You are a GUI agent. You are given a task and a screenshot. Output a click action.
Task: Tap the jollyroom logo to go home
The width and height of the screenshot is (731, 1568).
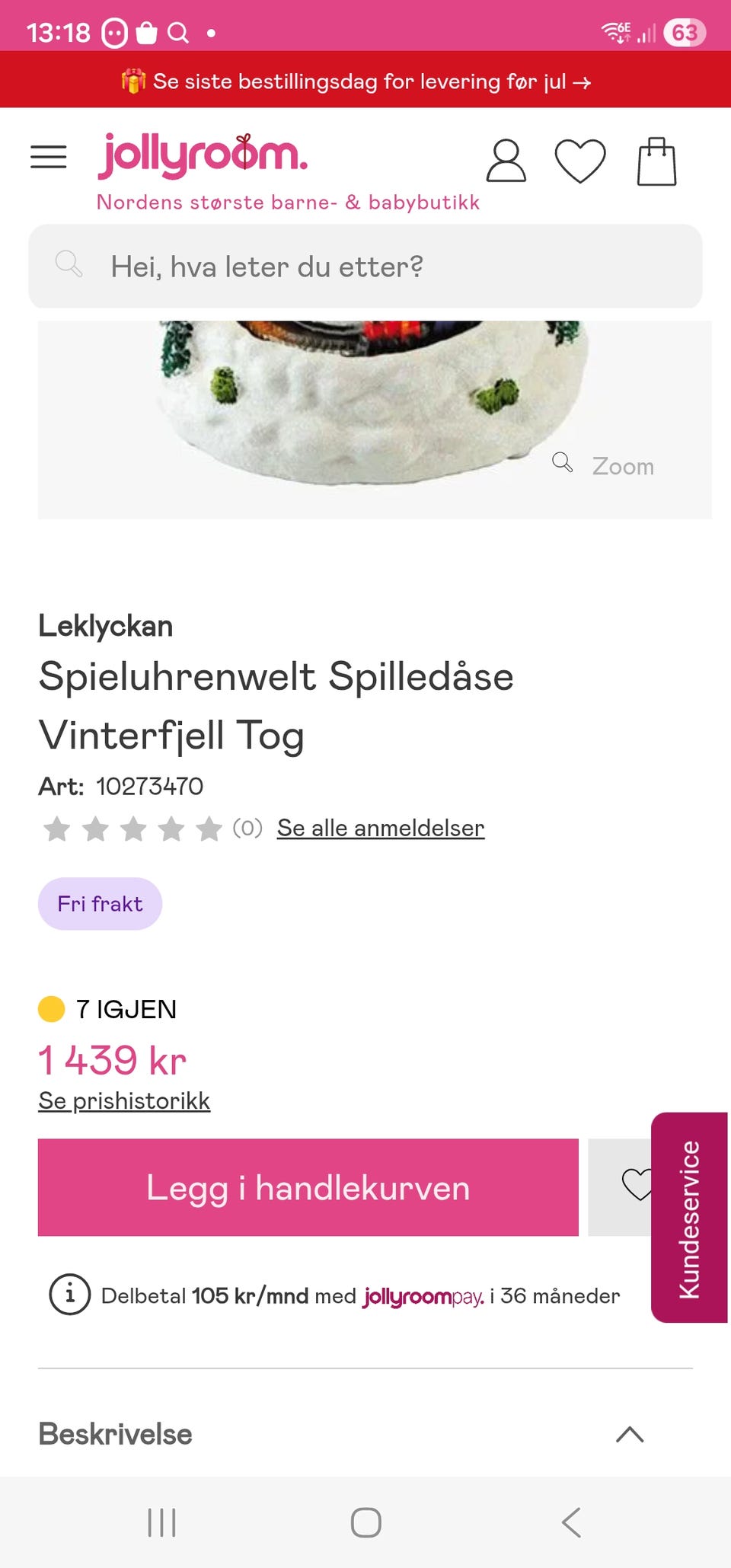pos(203,155)
